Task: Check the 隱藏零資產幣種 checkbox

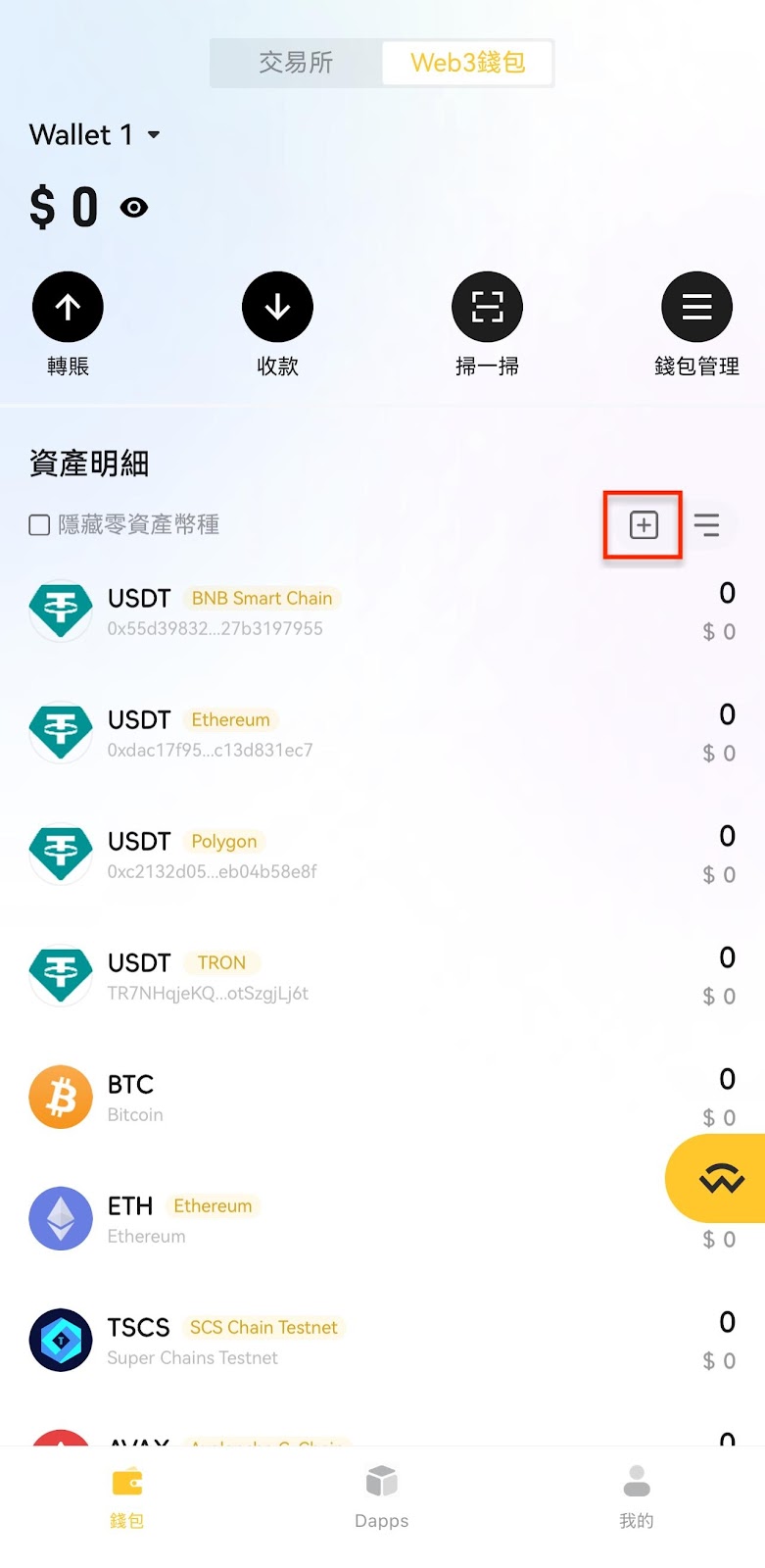Action: tap(39, 525)
